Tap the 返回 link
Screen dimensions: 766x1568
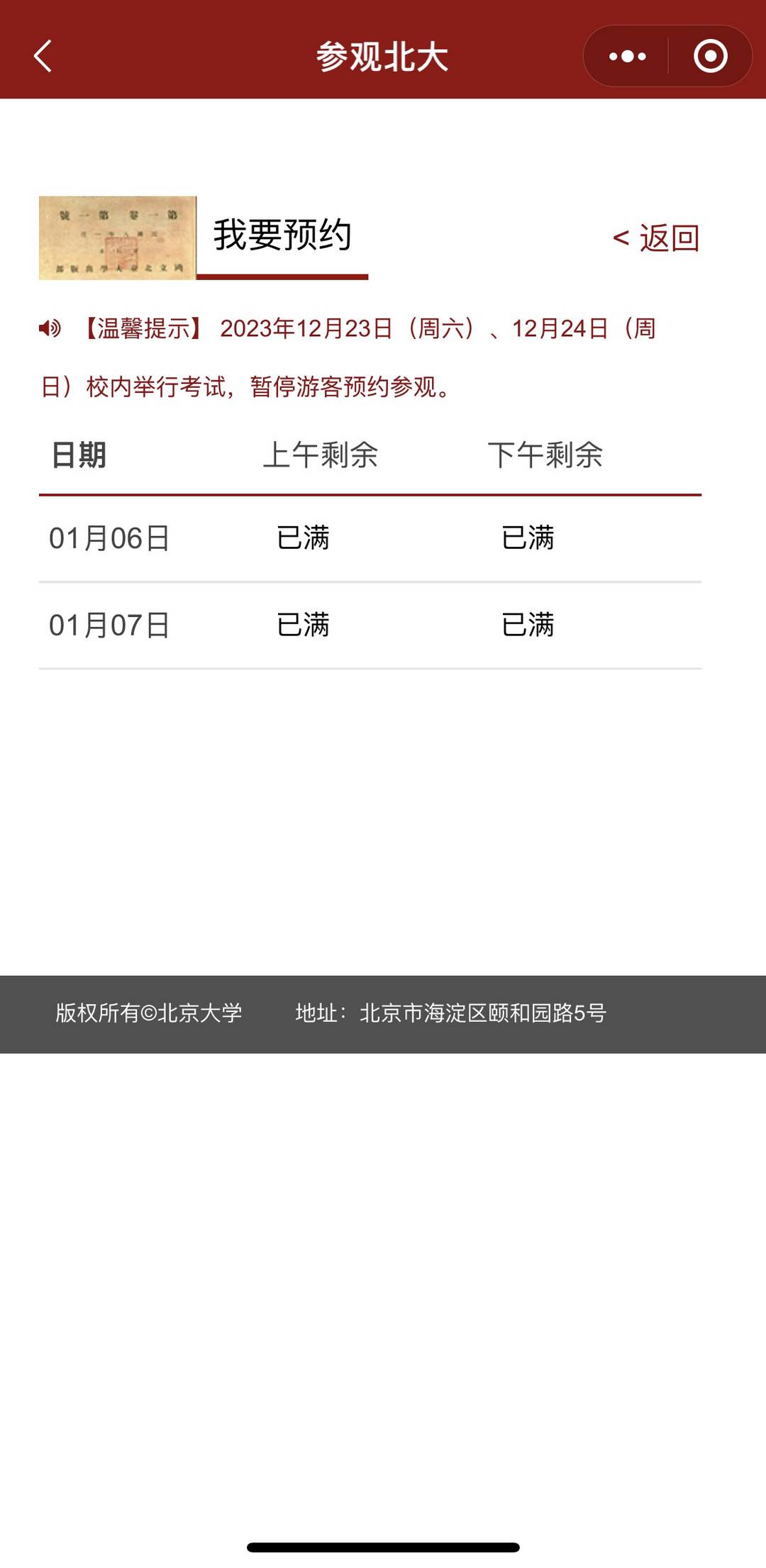click(x=657, y=238)
